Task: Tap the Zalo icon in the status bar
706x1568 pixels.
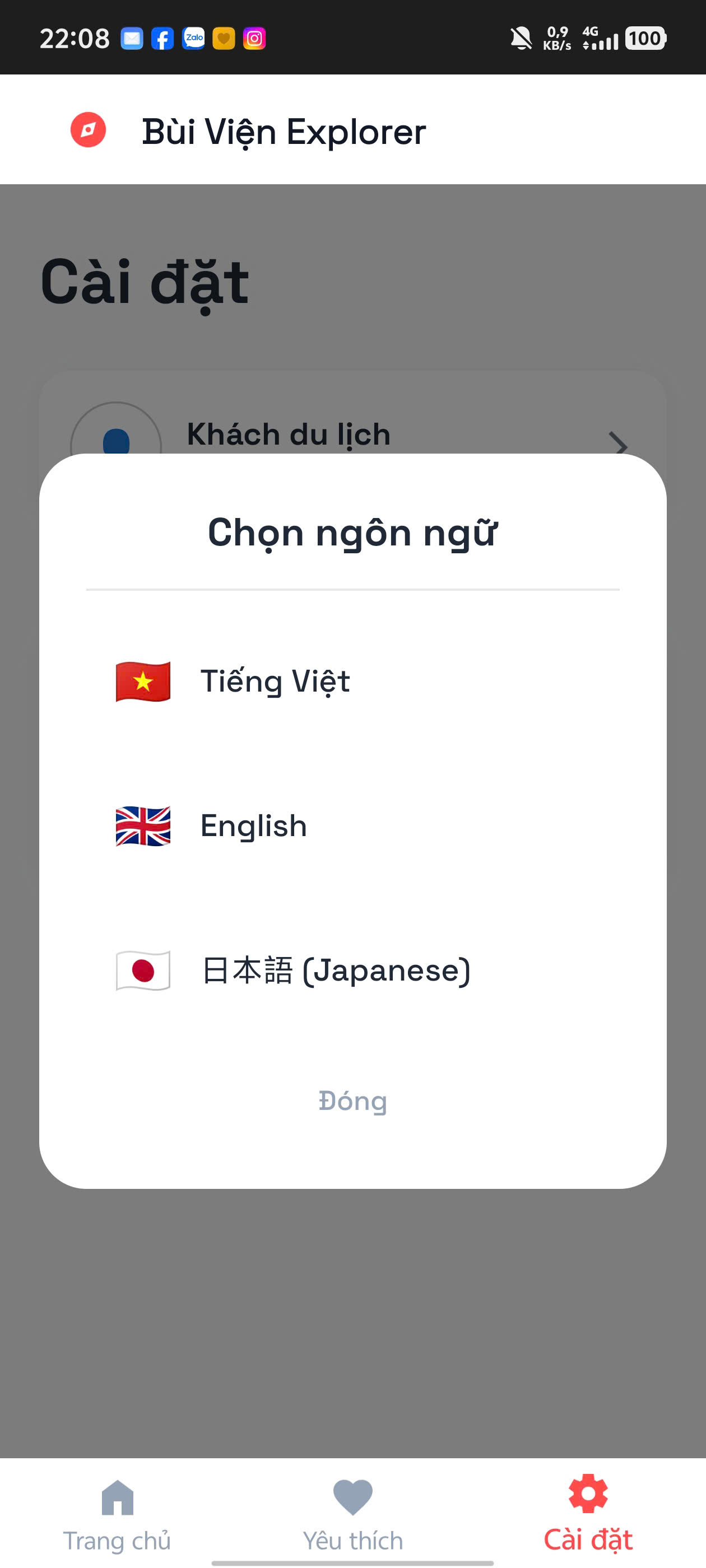Action: (193, 38)
